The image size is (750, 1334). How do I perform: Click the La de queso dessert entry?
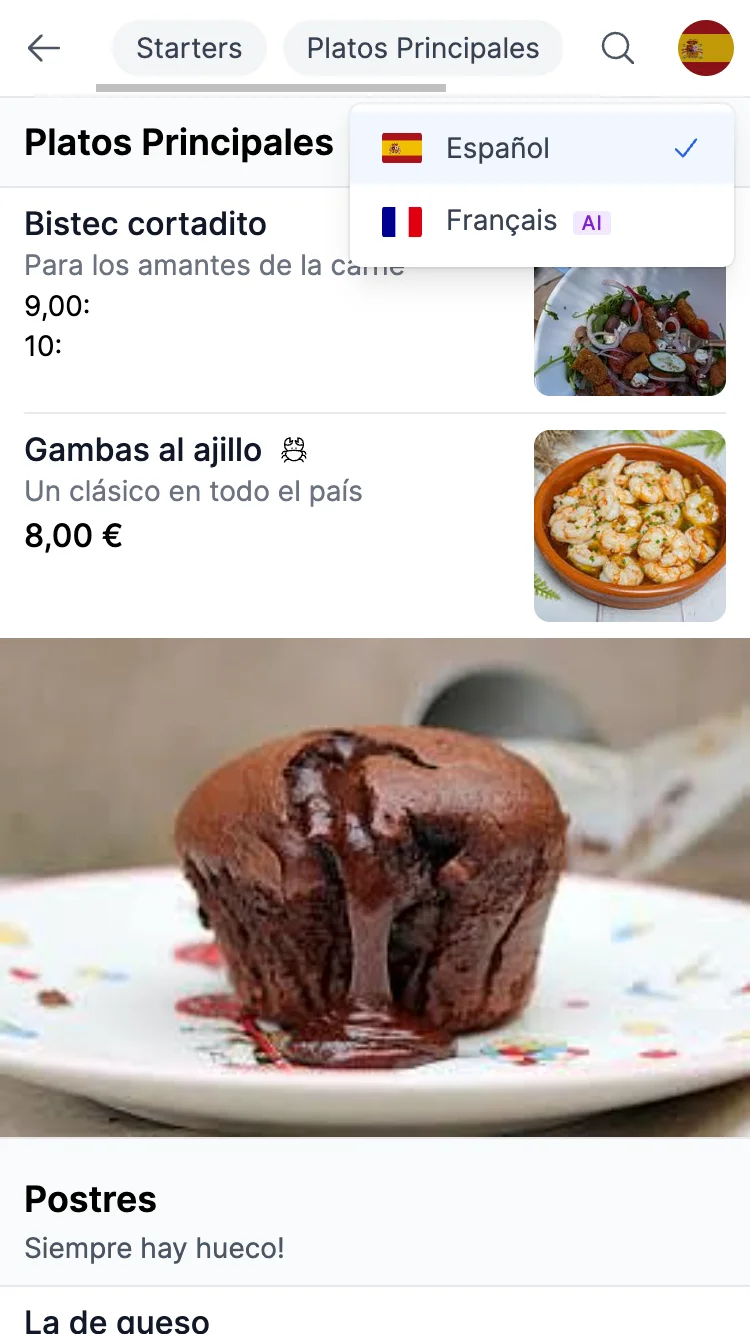pos(116,1322)
